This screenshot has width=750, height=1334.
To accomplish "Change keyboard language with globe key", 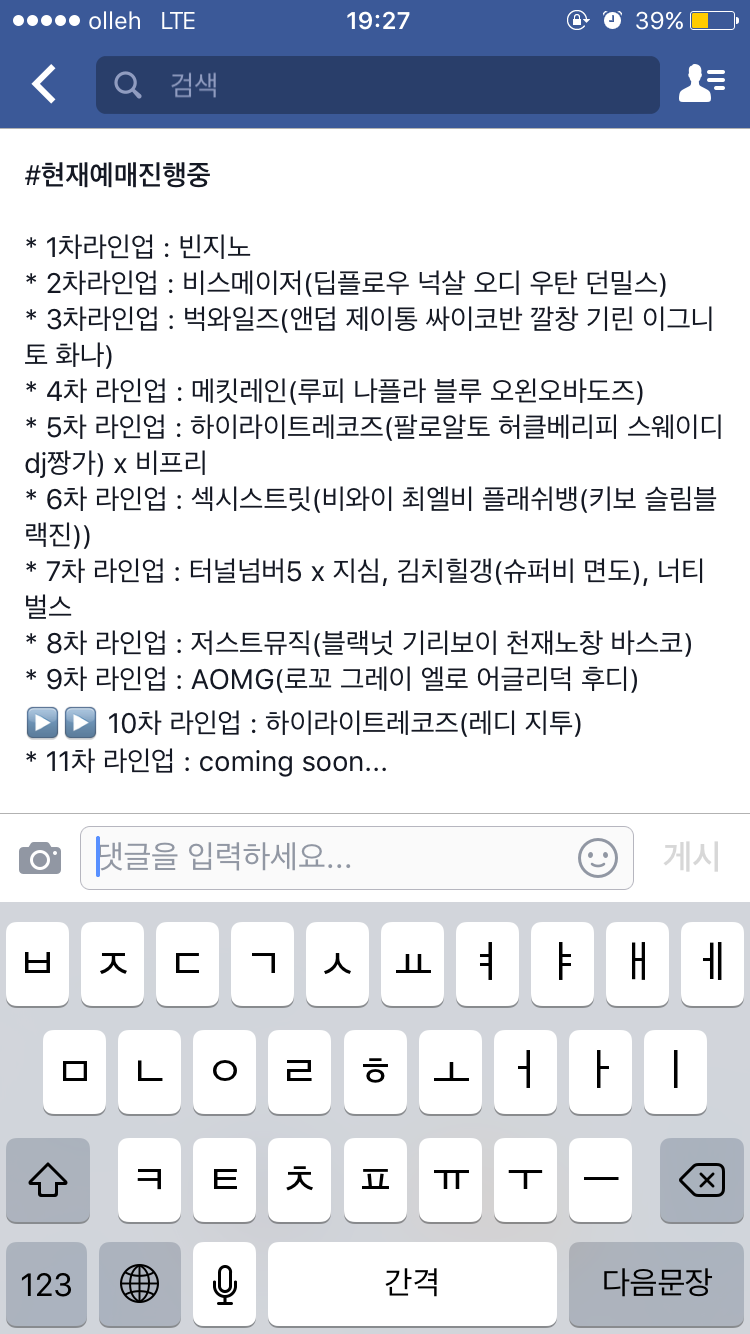I will point(139,1283).
